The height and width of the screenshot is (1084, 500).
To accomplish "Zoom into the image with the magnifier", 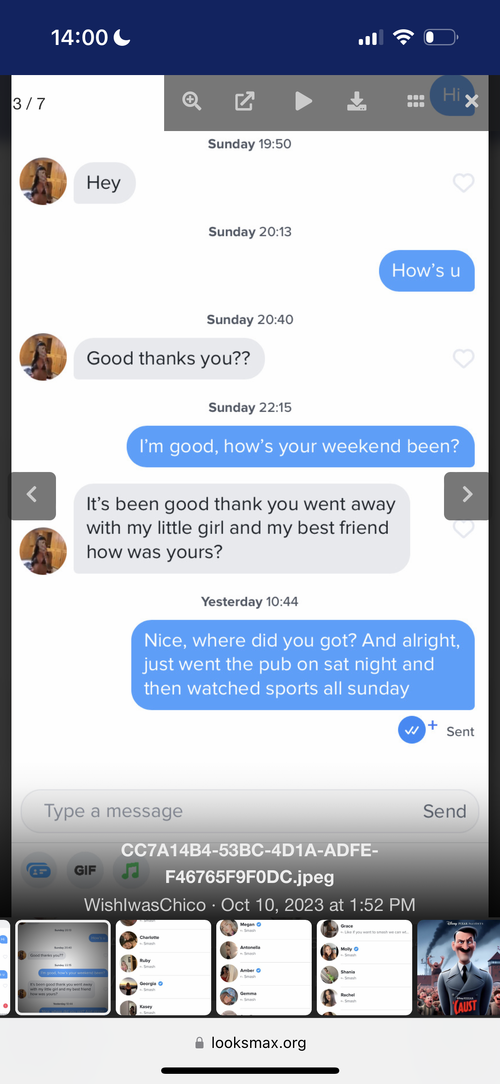I will [192, 102].
